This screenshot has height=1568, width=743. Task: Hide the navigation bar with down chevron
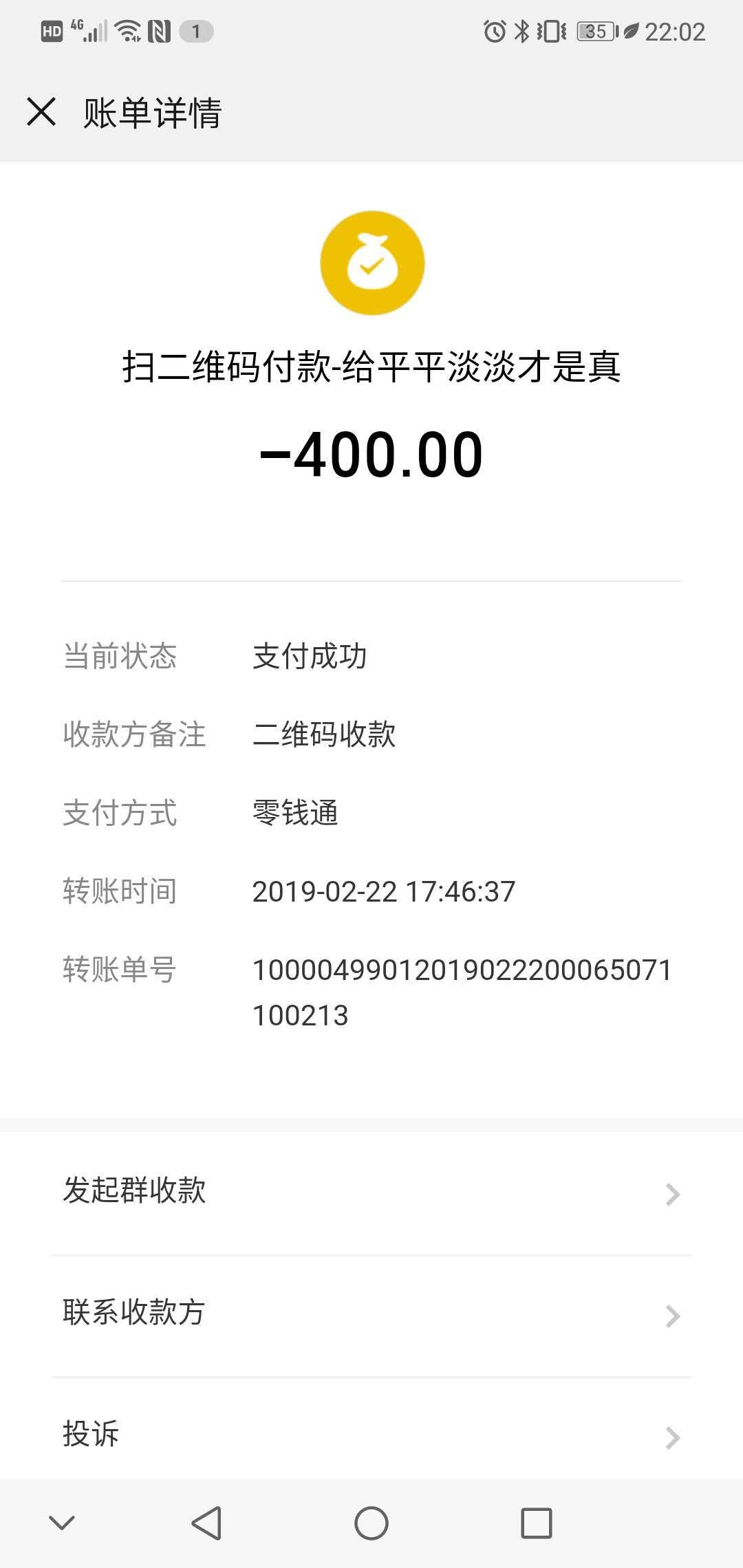pyautogui.click(x=62, y=1523)
